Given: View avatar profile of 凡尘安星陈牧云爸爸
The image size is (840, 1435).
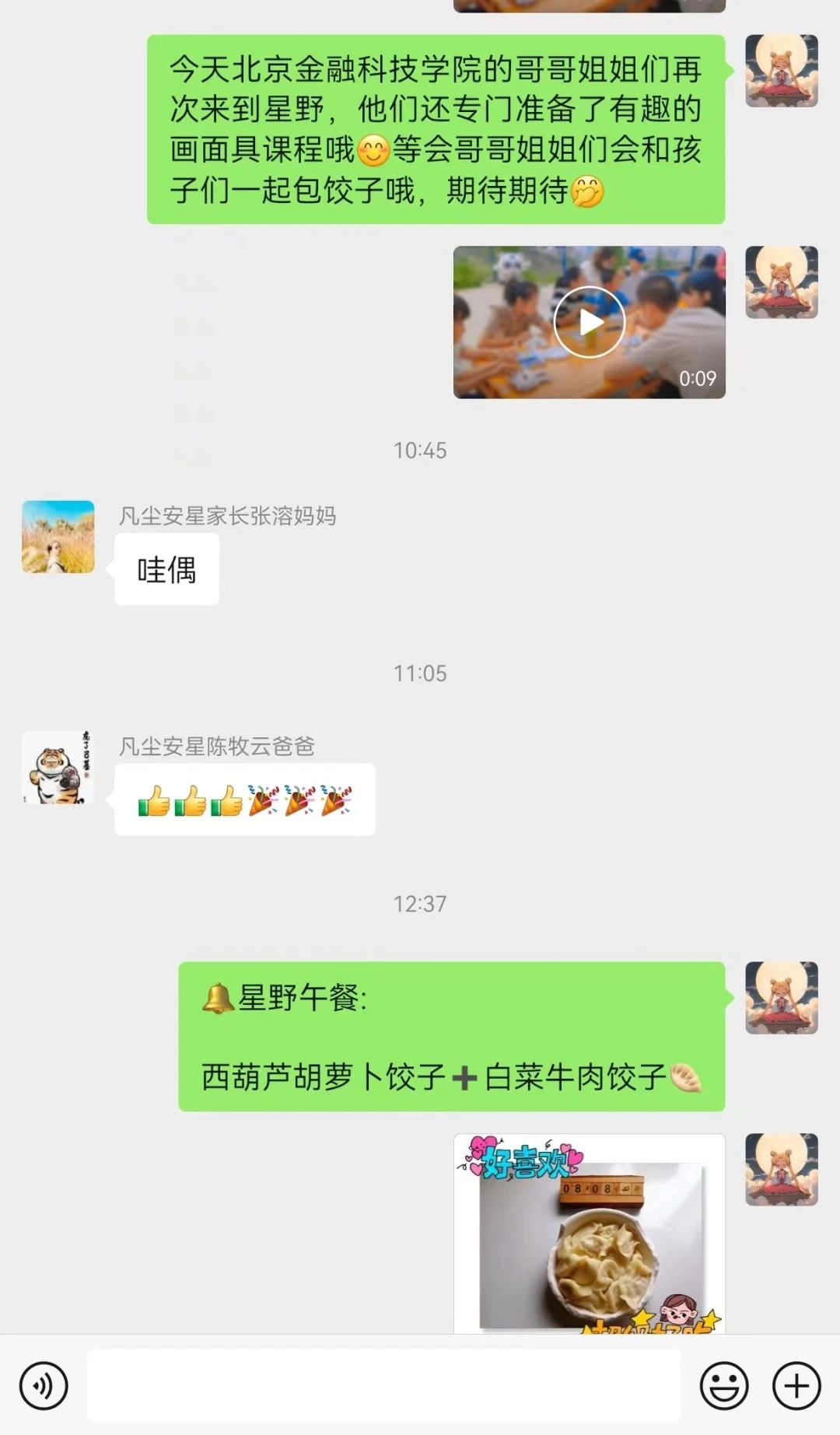Looking at the screenshot, I should (x=58, y=767).
